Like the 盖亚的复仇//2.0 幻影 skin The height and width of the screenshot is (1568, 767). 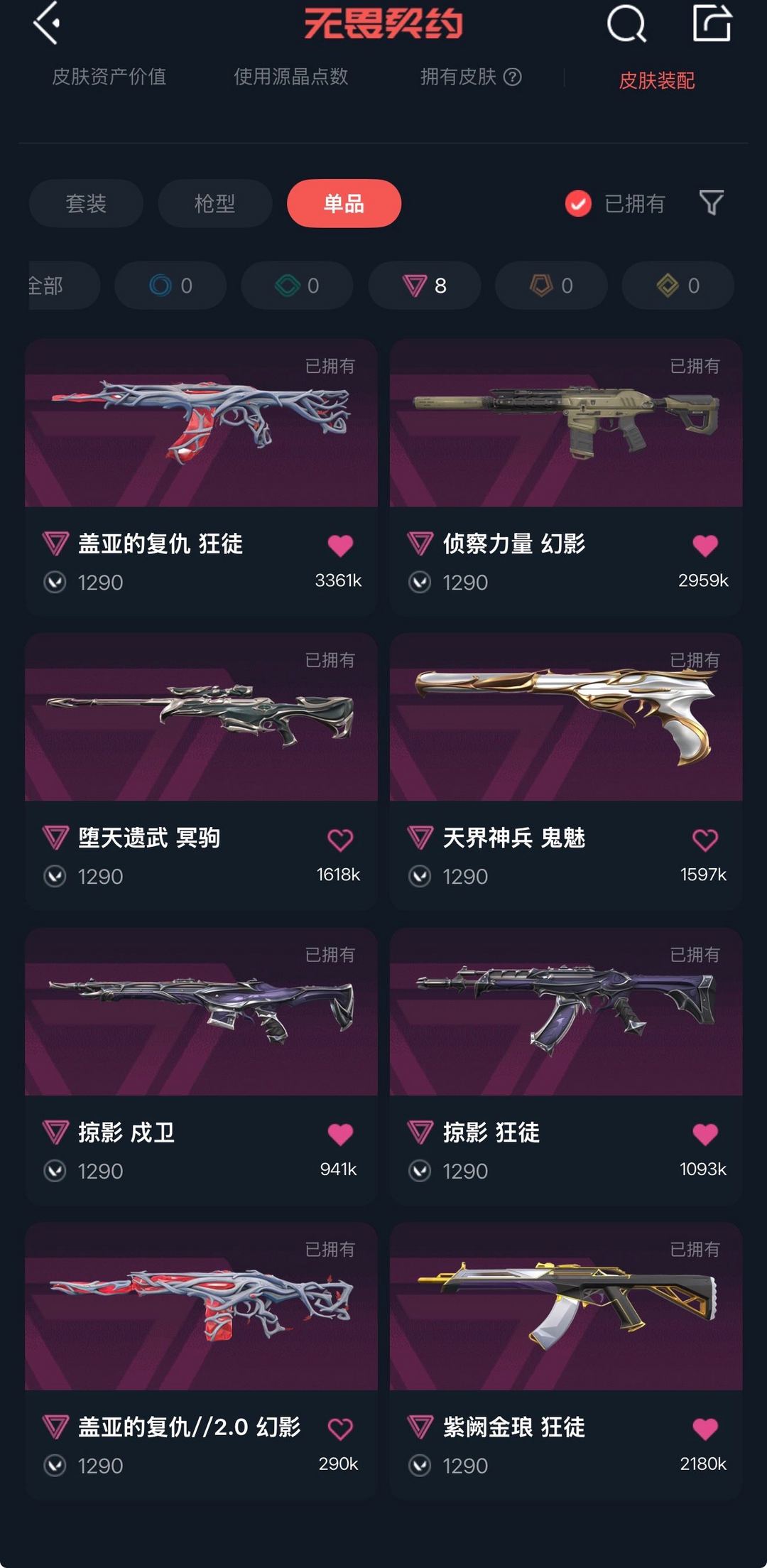[x=340, y=1429]
